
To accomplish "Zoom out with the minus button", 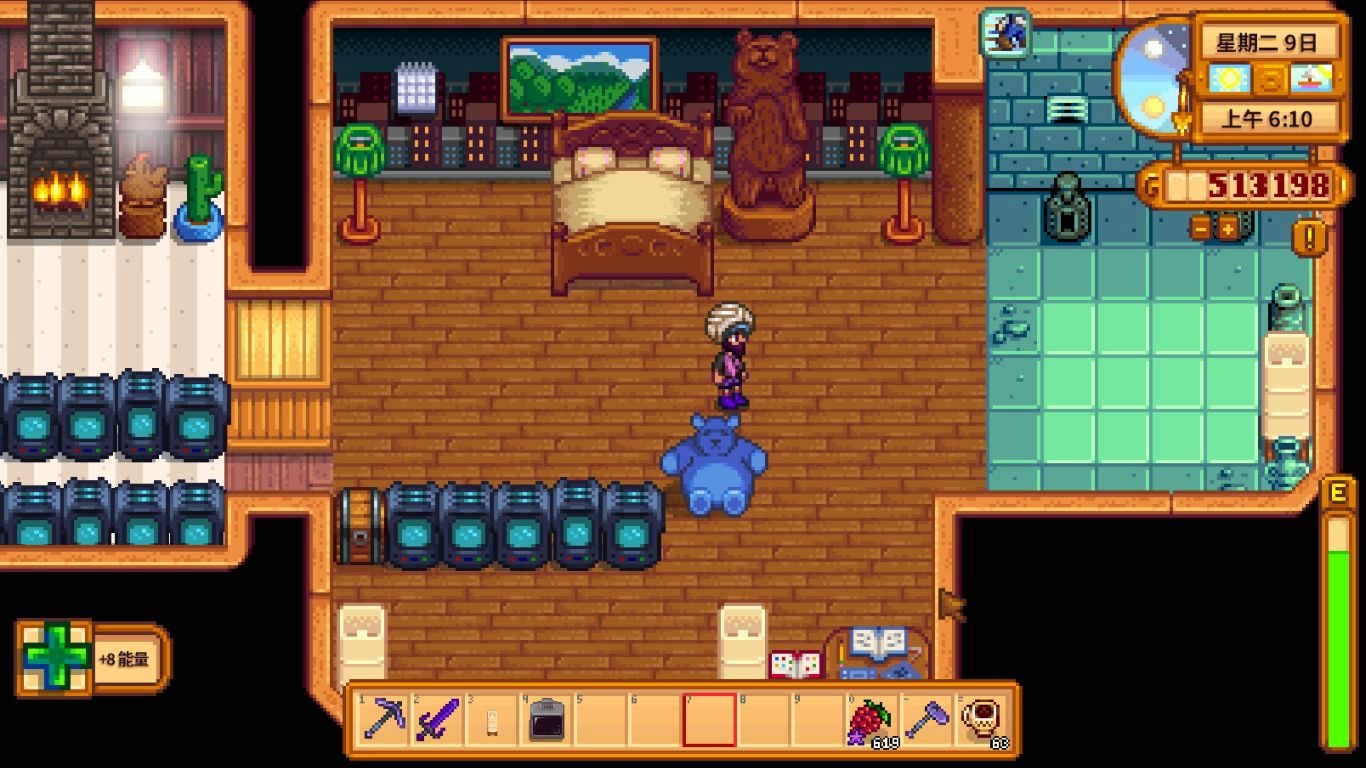I will click(1201, 228).
